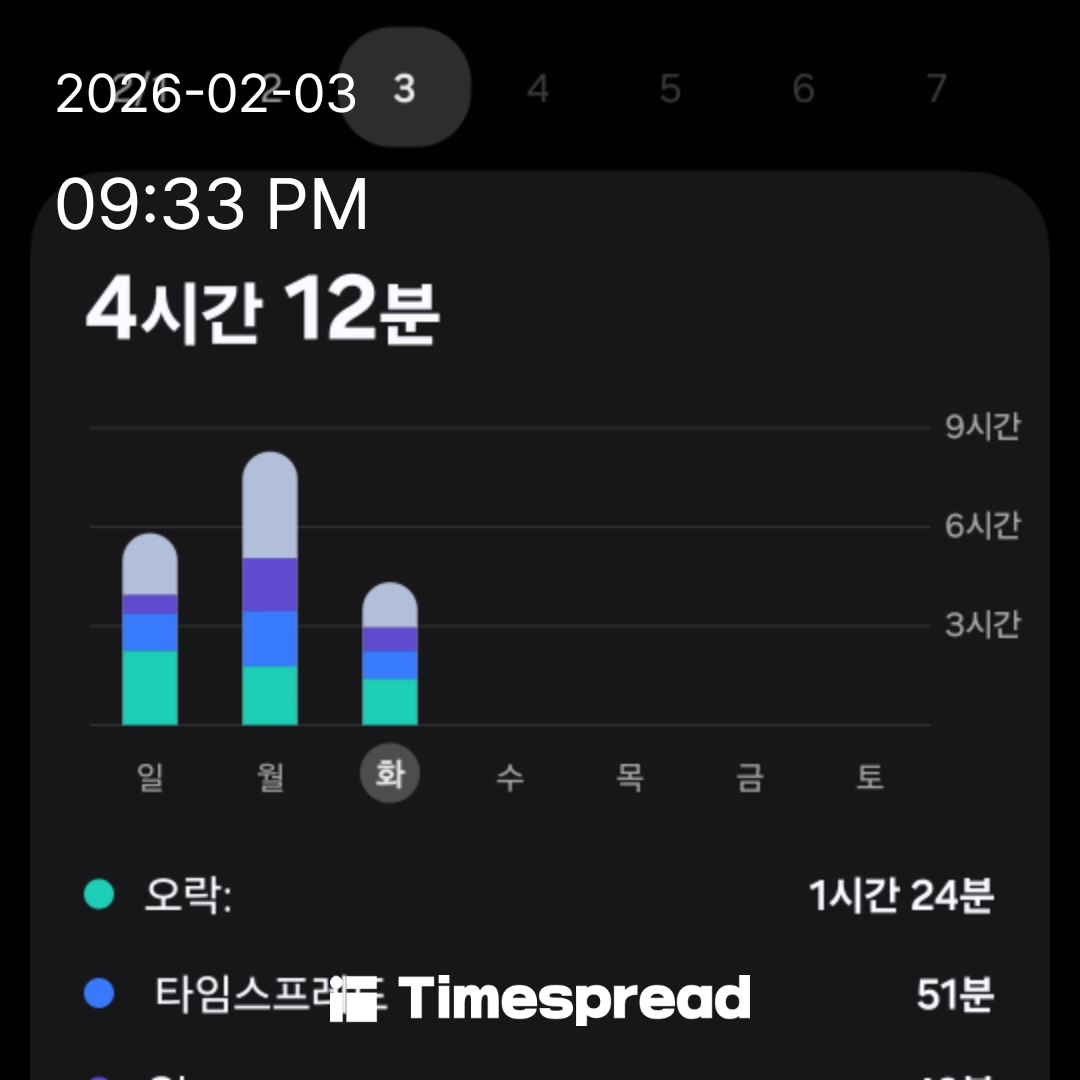Select the 화 (Tuesday) usage bar
The image size is (1080, 1080).
pos(390,655)
